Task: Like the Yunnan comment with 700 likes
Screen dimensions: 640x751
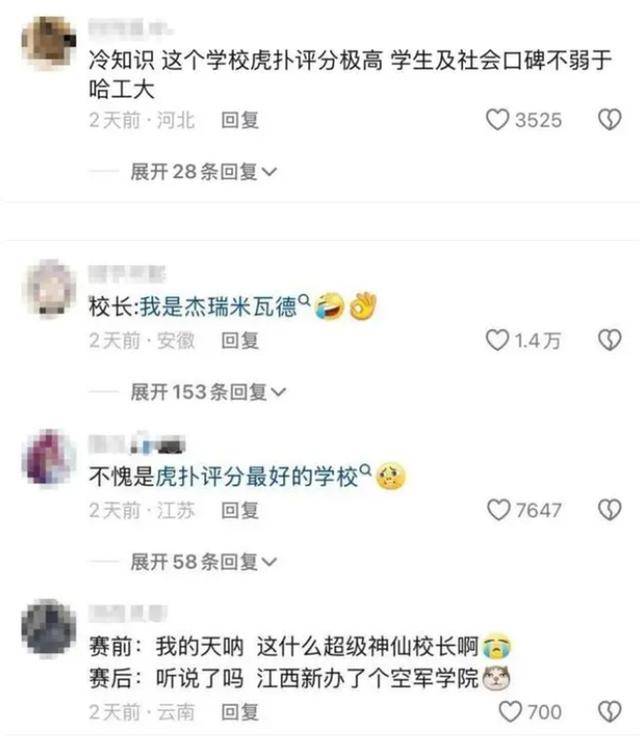Action: [511, 712]
